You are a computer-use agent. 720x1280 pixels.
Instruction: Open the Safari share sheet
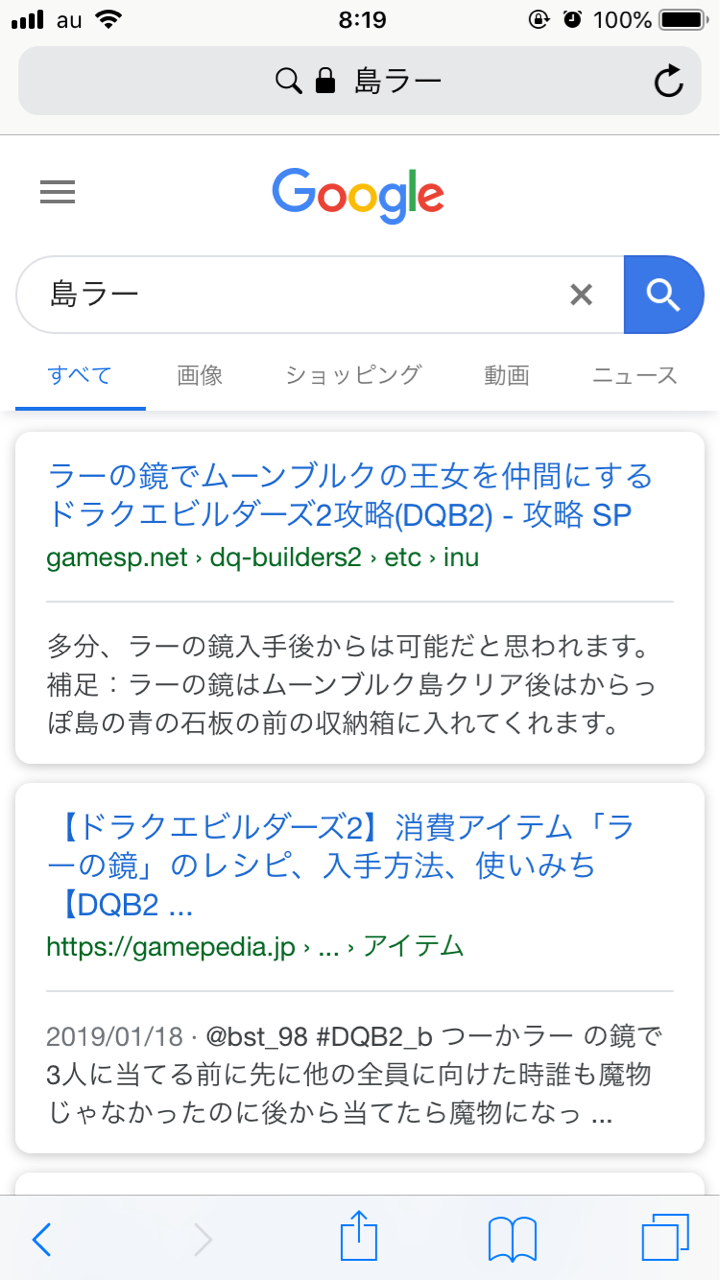pyautogui.click(x=359, y=1238)
